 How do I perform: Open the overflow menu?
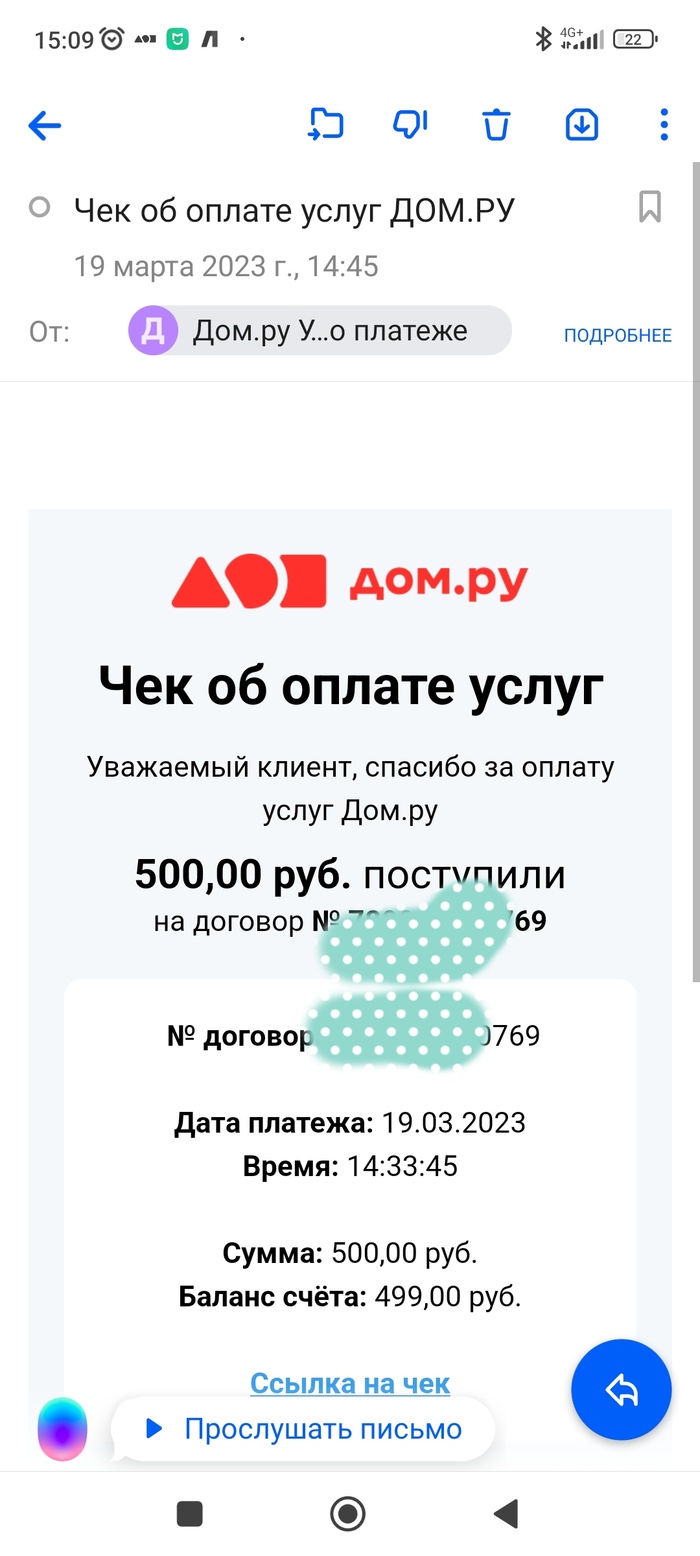[x=664, y=125]
